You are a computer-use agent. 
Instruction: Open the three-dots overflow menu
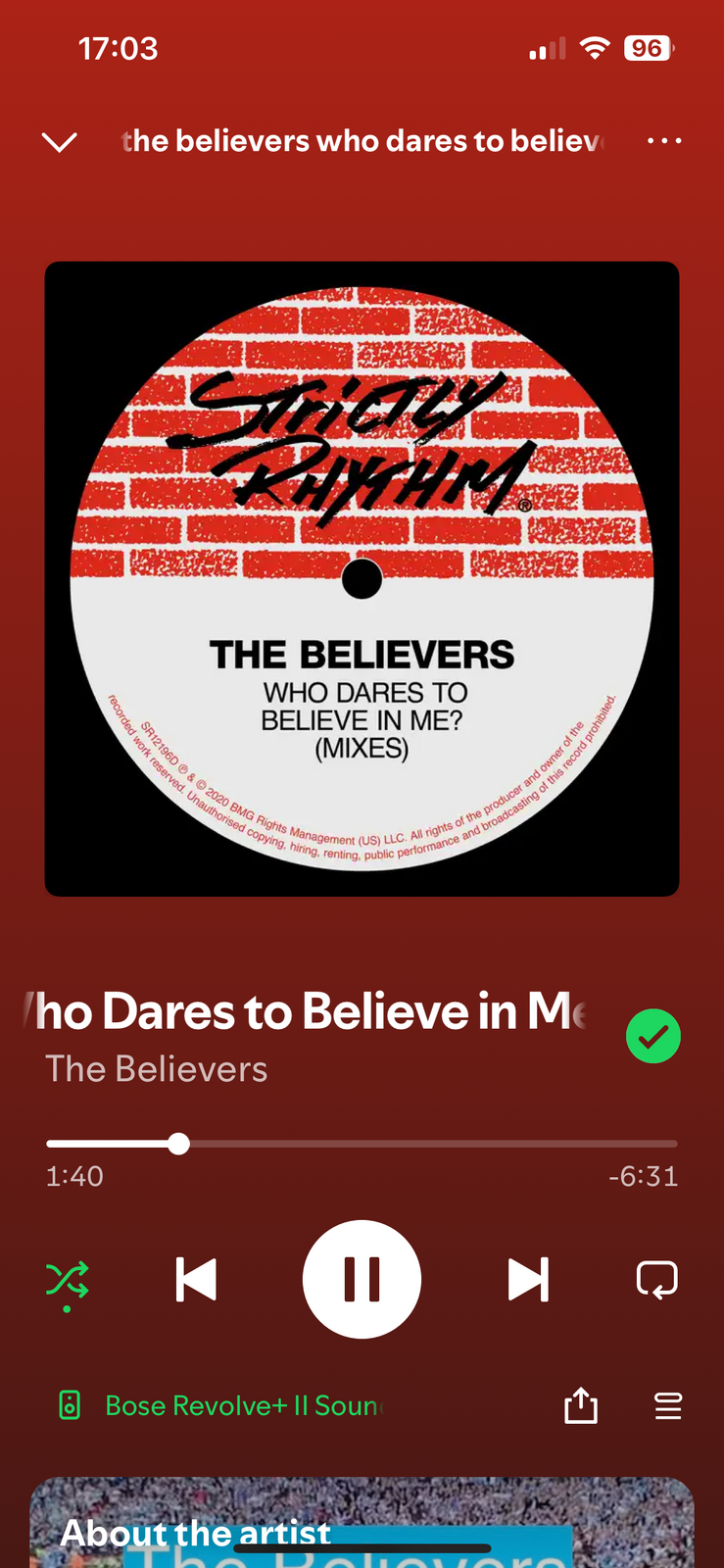[664, 141]
